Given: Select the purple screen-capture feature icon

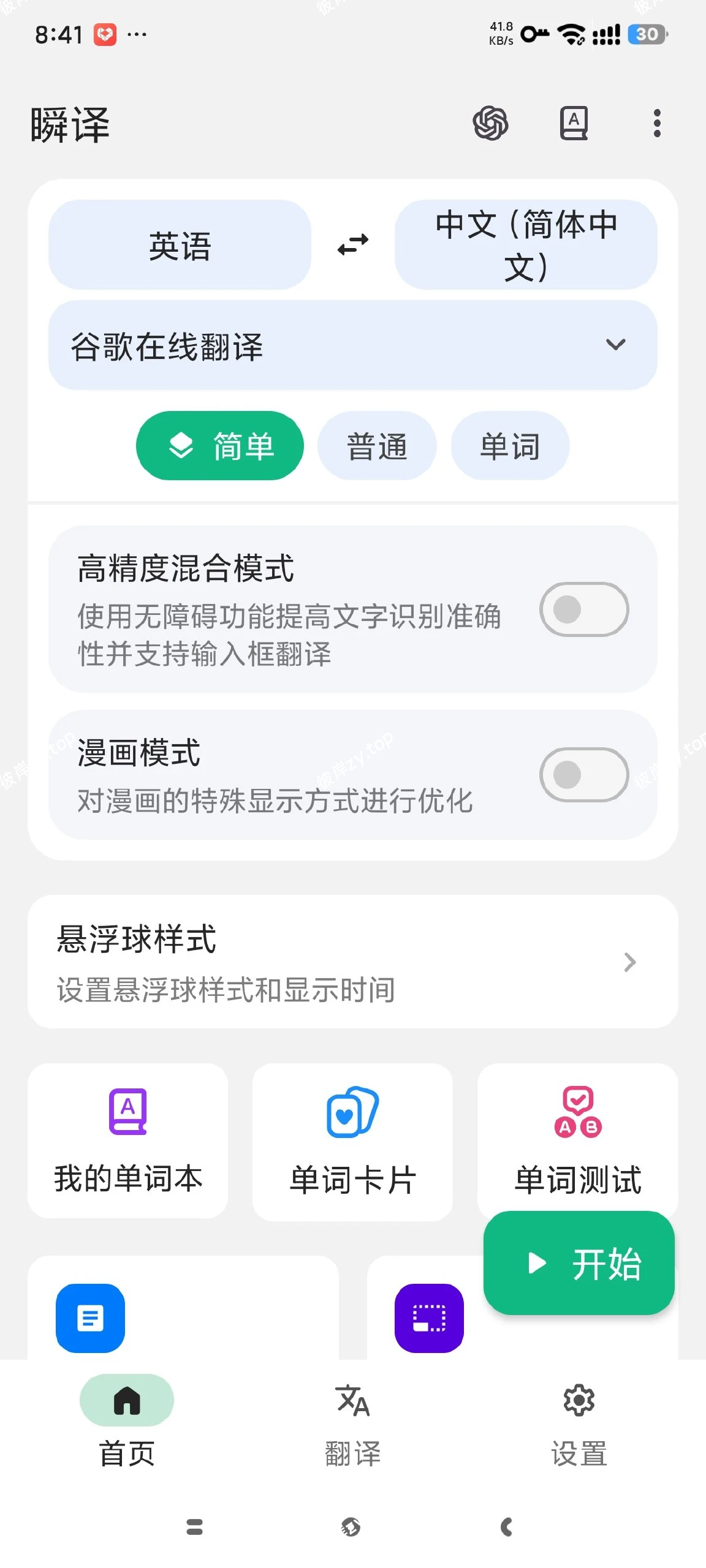Looking at the screenshot, I should click(429, 1318).
